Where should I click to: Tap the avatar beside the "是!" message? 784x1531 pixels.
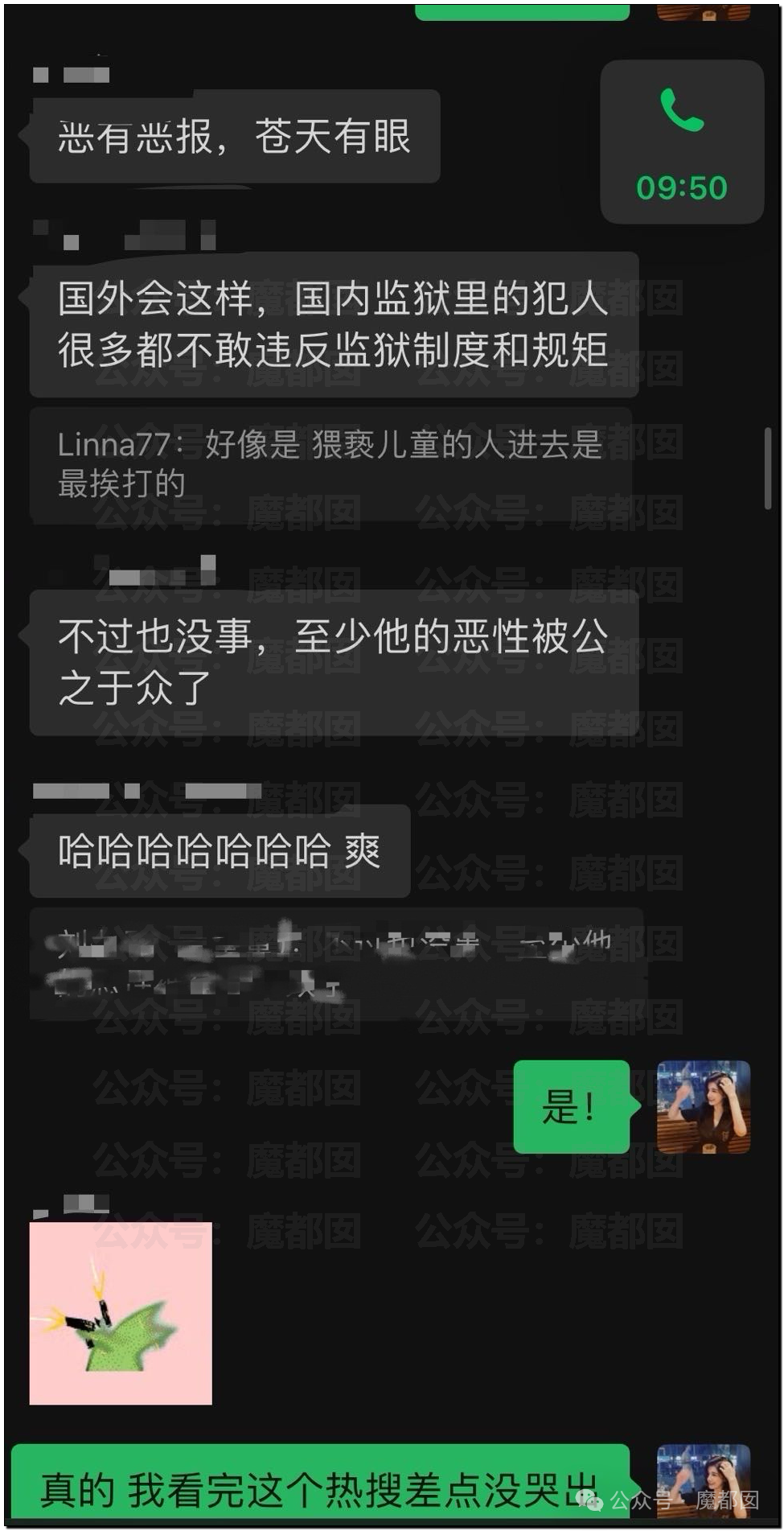(704, 1107)
